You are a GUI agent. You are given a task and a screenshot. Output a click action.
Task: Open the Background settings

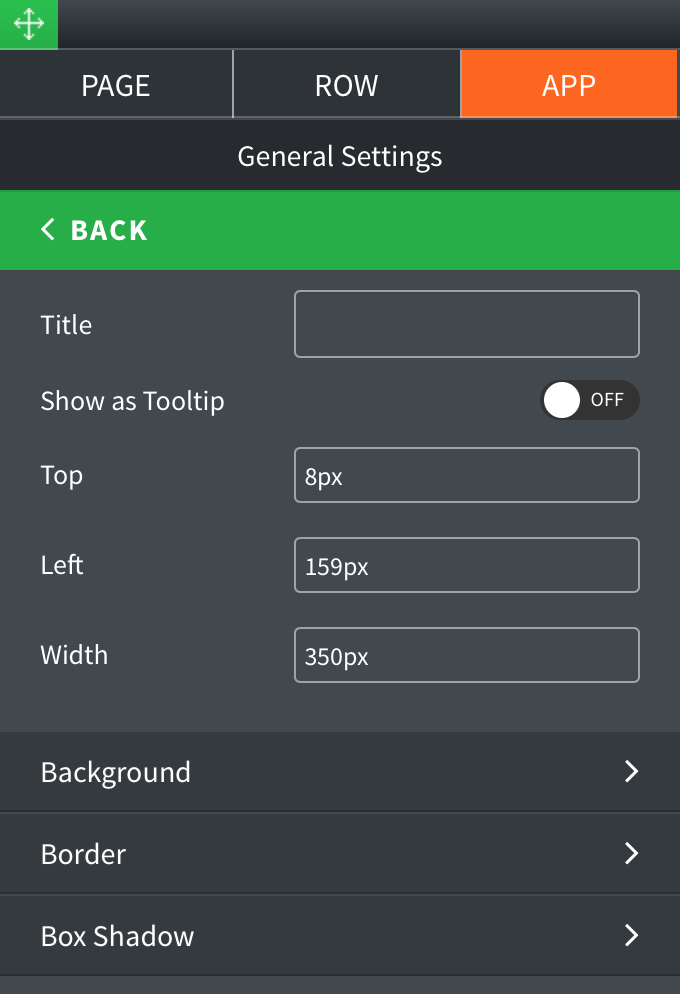point(340,772)
